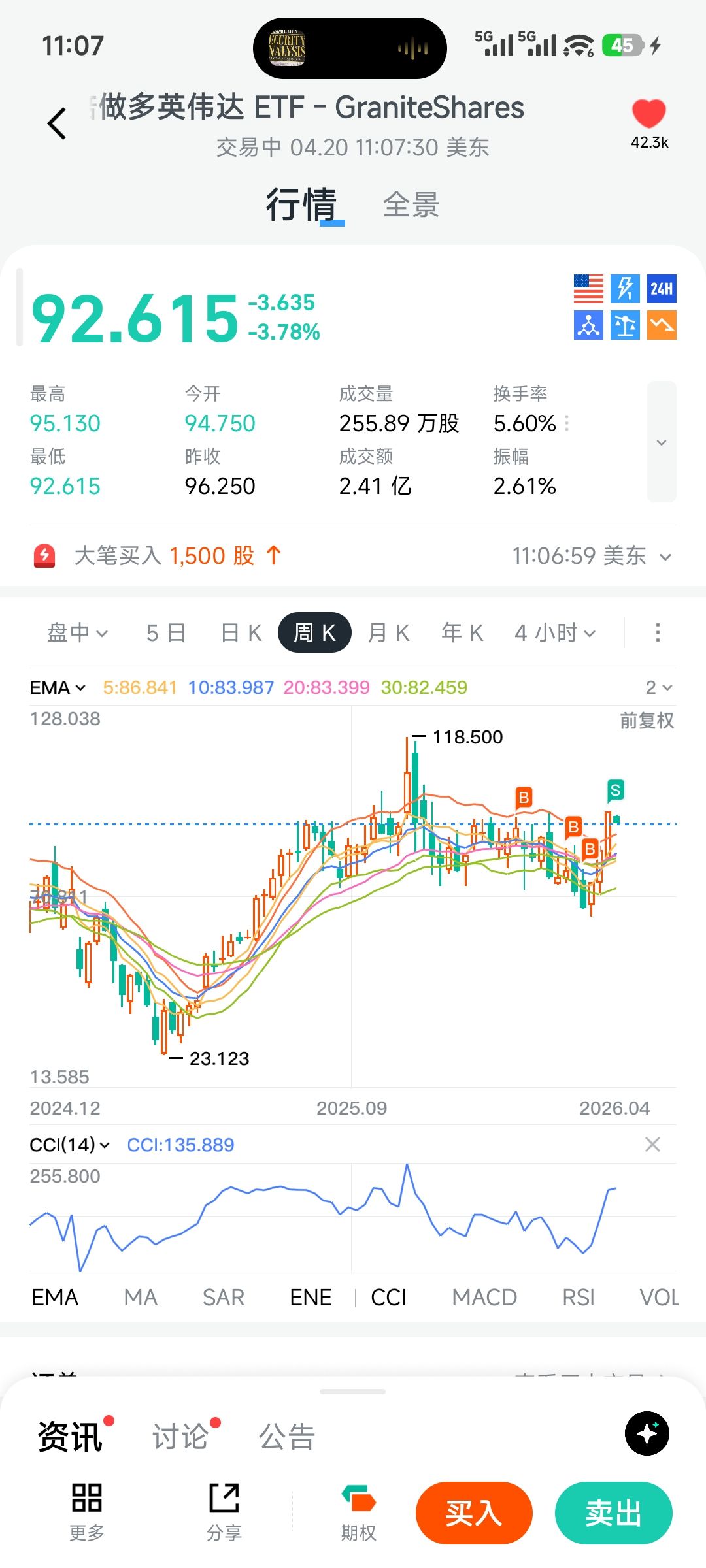
Task: Tap the 买入 buy button
Action: click(x=474, y=1512)
